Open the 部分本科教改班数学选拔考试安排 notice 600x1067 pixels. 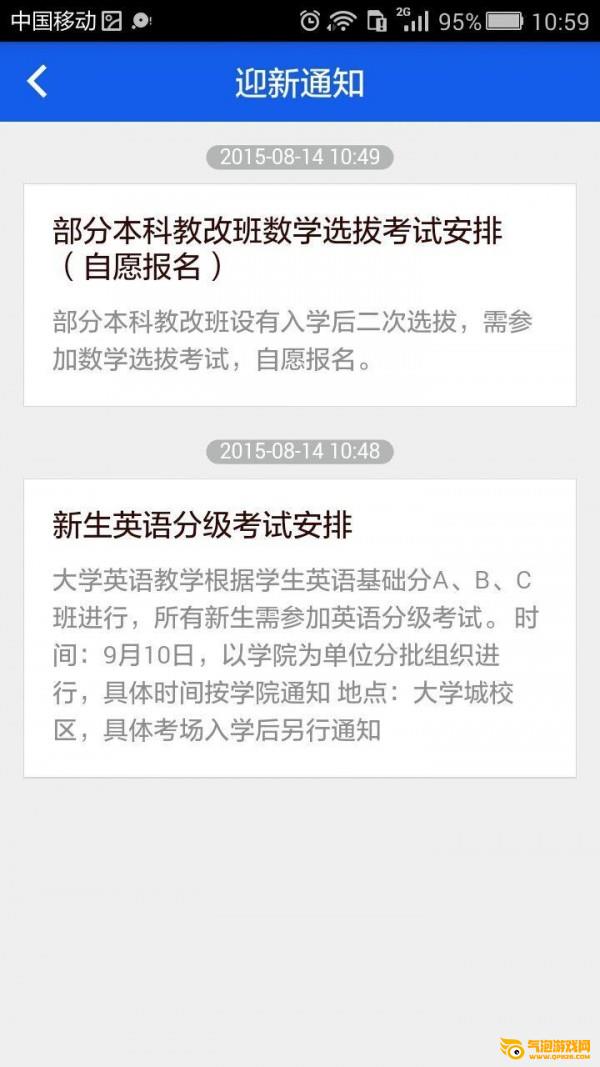300,295
